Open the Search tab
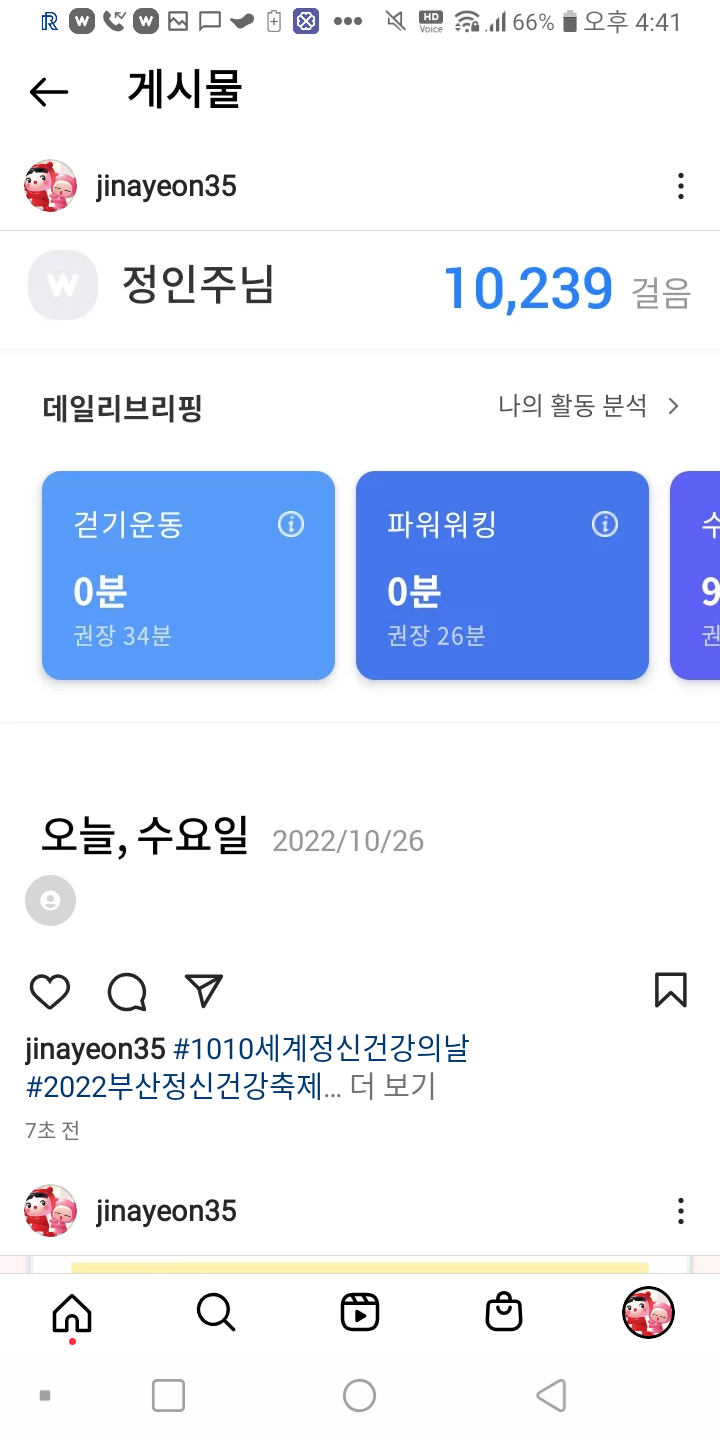The height and width of the screenshot is (1440, 720). coord(215,1311)
